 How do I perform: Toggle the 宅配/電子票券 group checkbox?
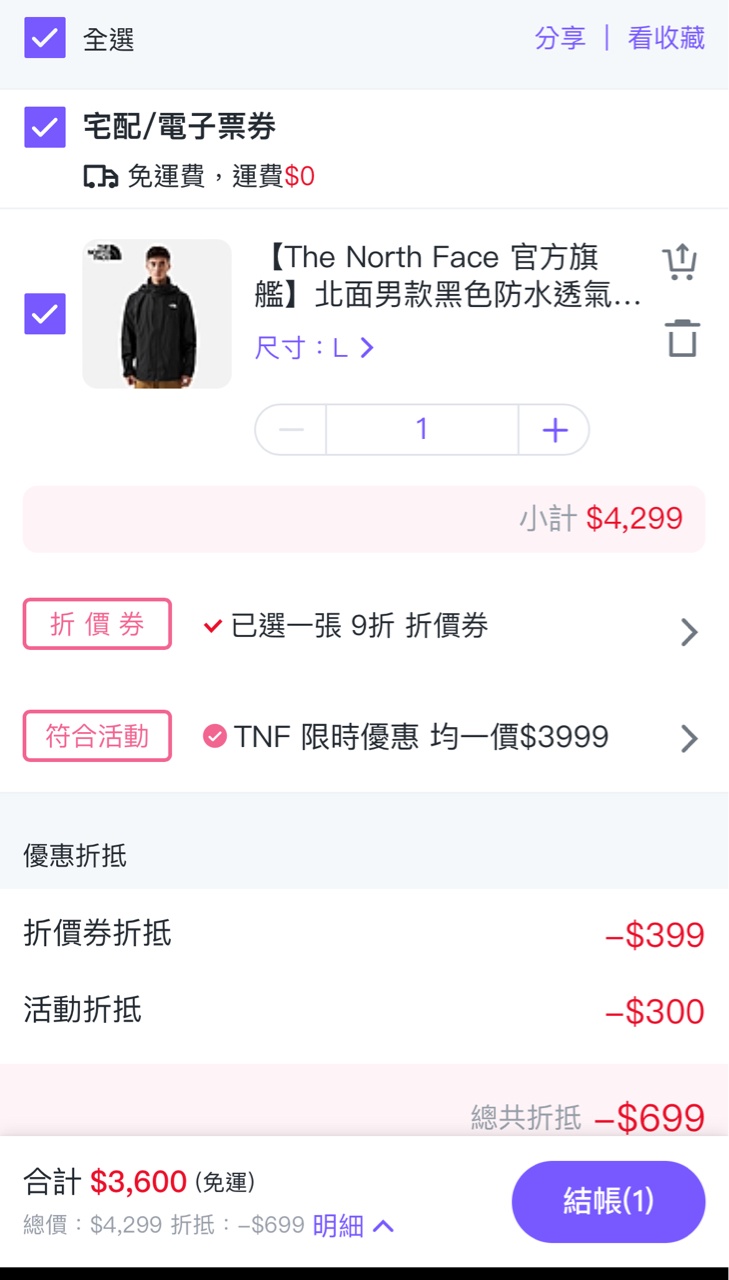point(45,127)
